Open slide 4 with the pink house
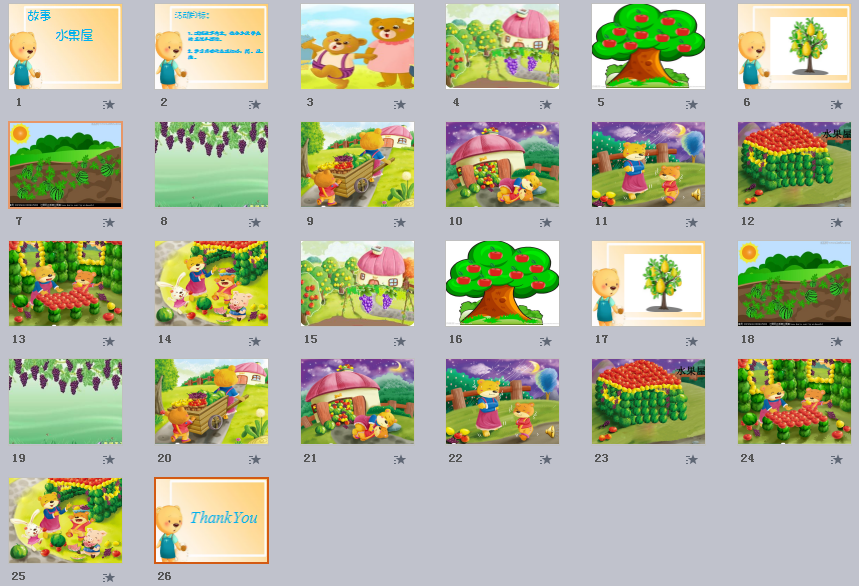 502,47
